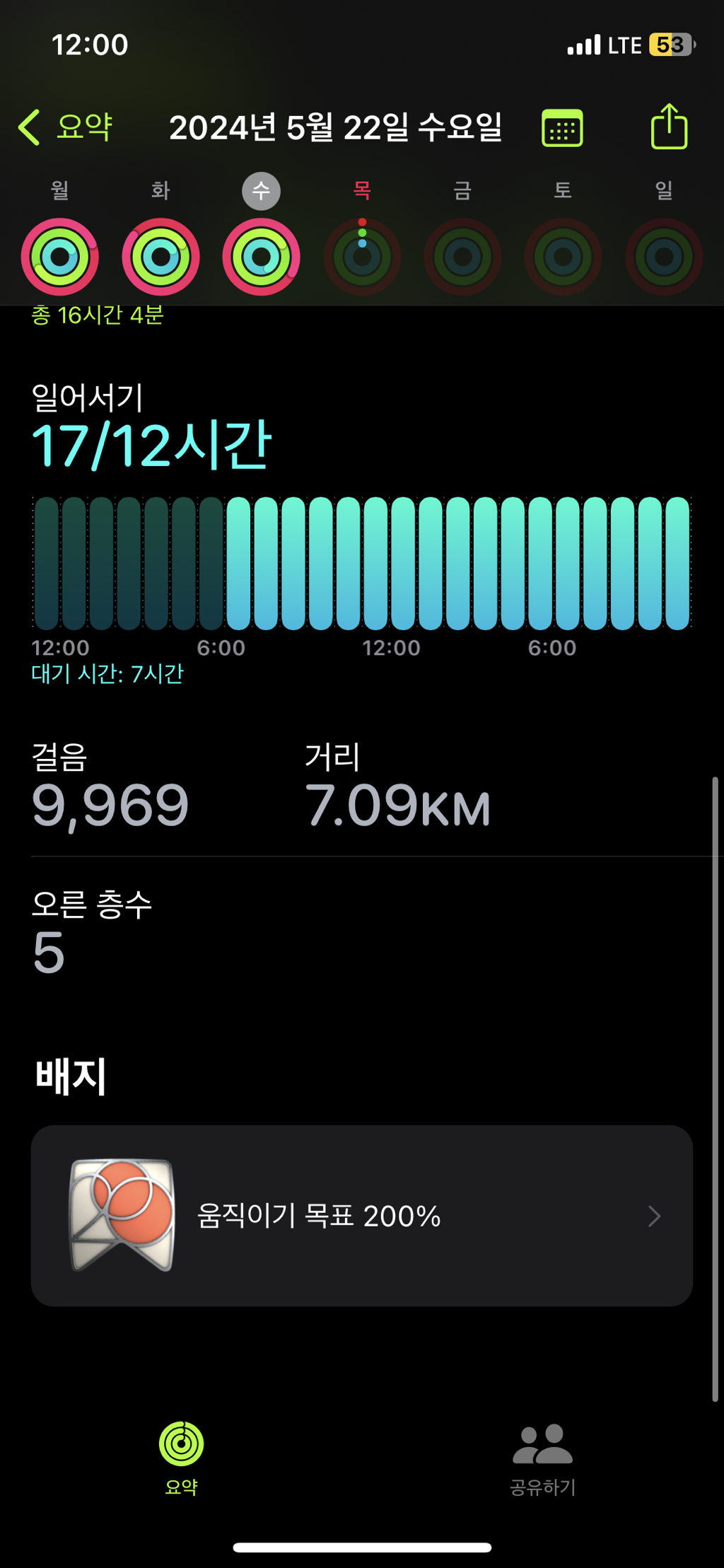Select Monday (월) activity rings
Screen dimensions: 724x1568
tap(60, 256)
